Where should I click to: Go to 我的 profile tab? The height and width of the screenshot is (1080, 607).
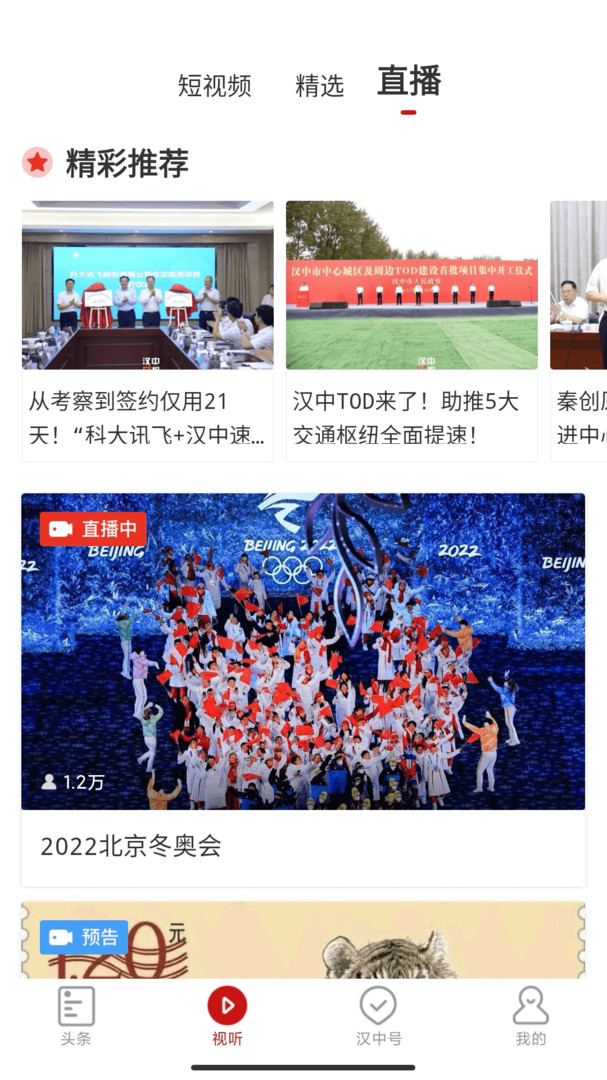point(530,1015)
